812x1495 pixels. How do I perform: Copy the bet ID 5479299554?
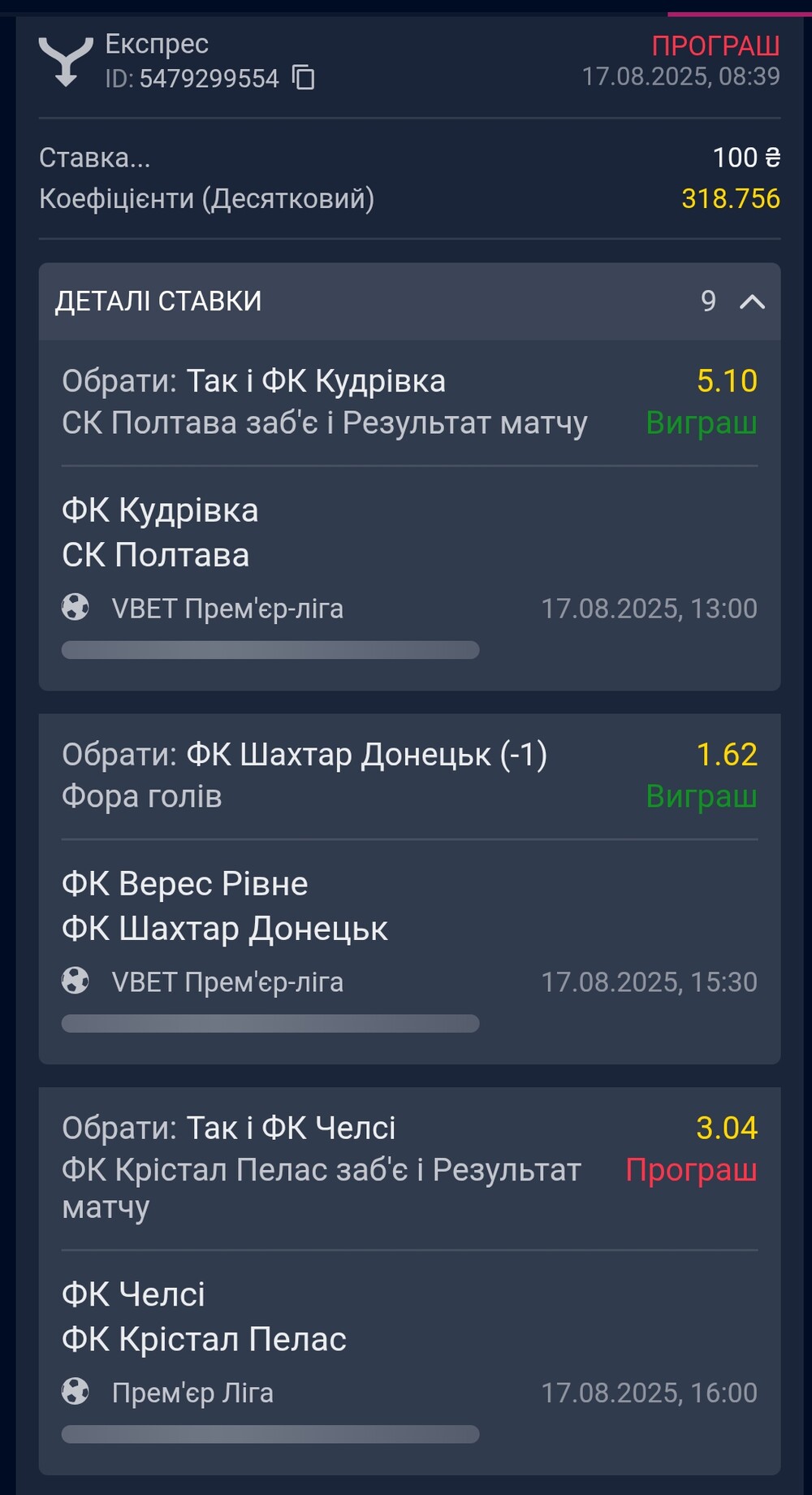pos(304,78)
